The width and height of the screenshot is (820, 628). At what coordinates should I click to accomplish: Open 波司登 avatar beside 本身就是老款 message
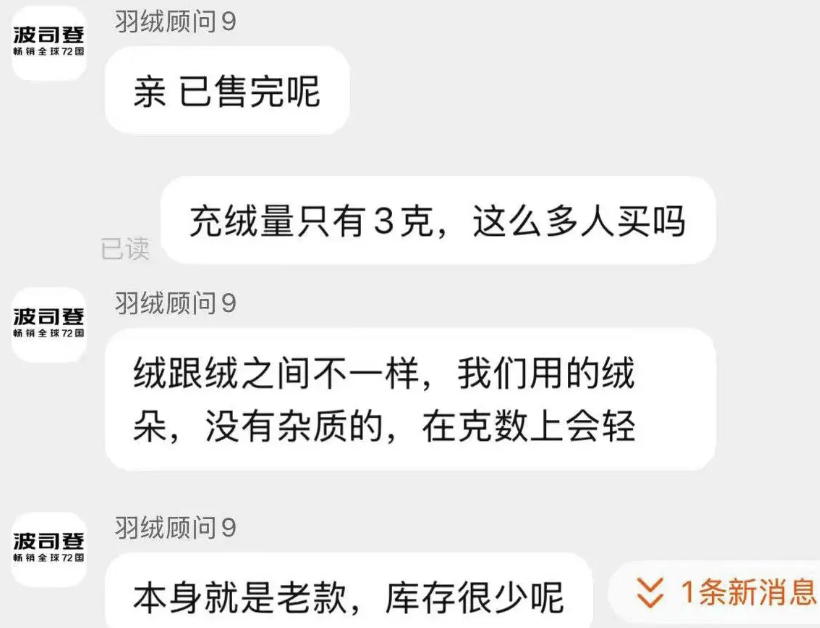[48, 548]
